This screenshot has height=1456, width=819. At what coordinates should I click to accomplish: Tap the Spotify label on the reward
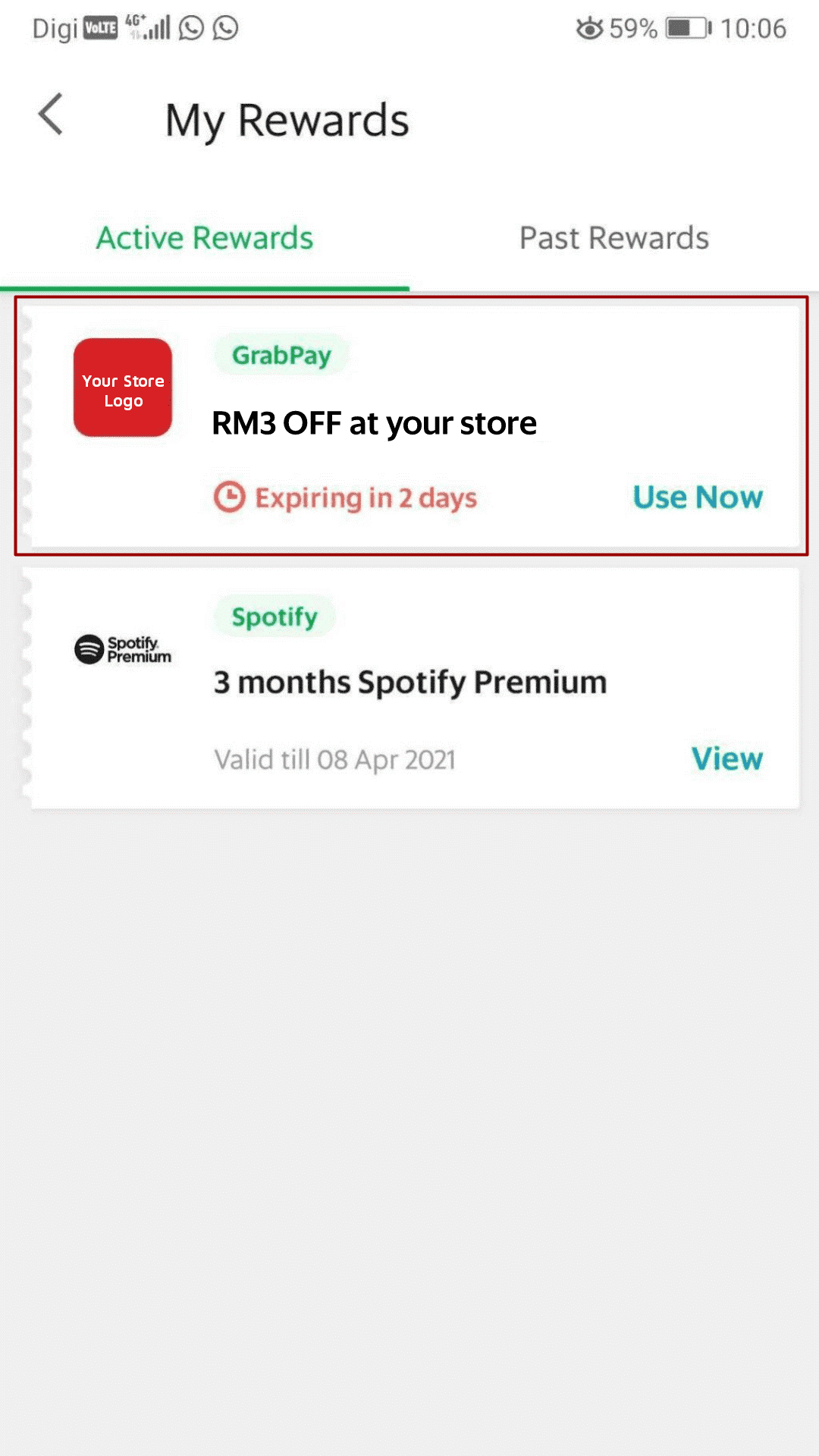tap(273, 616)
